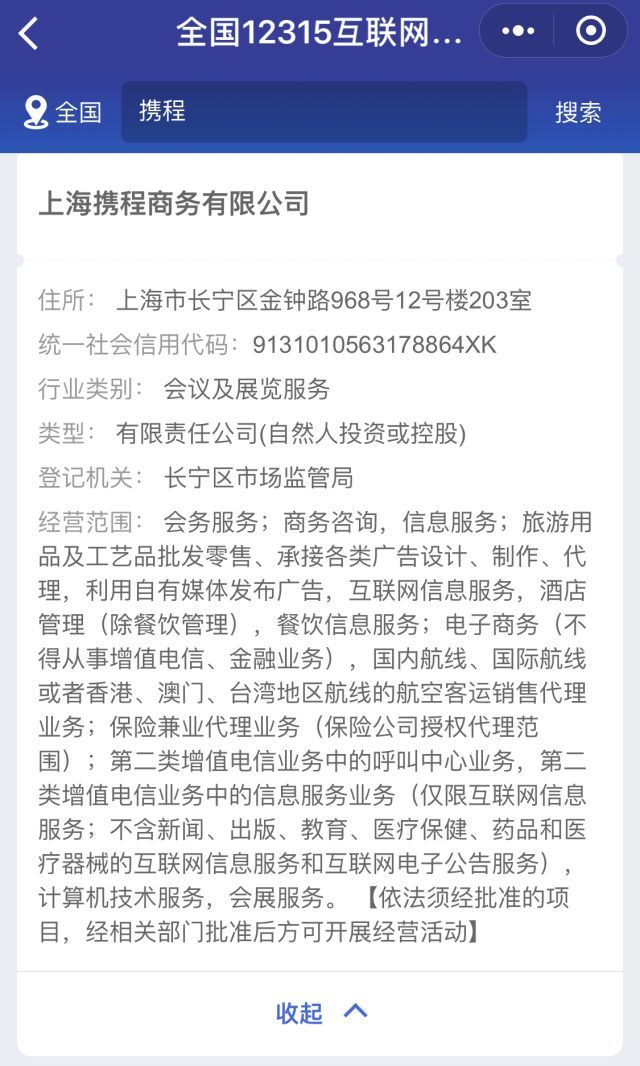Screen dimensions: 640x1066
Task: Close the mini program with the circle icon
Action: [591, 31]
